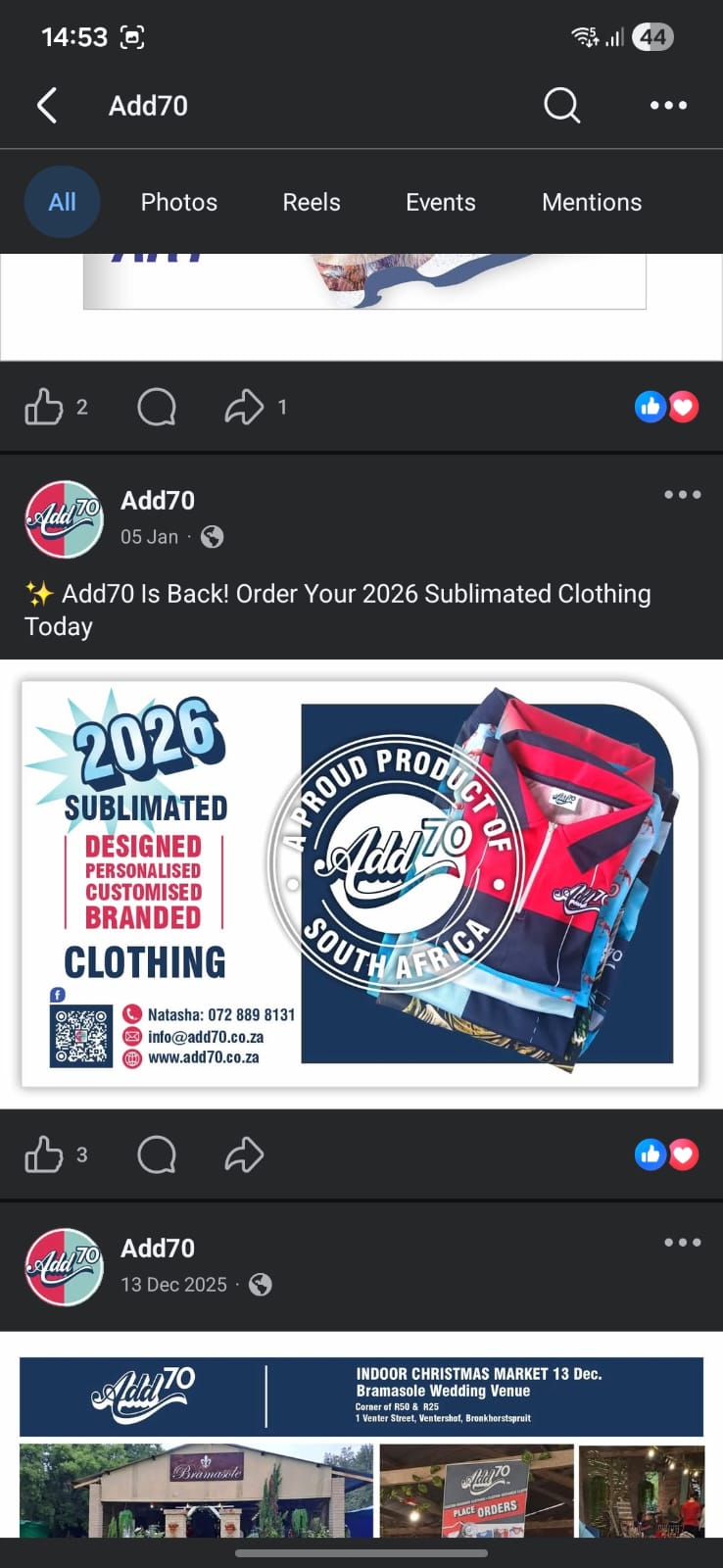Tap the thumbs-up reaction bubble on the top post
The height and width of the screenshot is (1568, 723).
650,406
